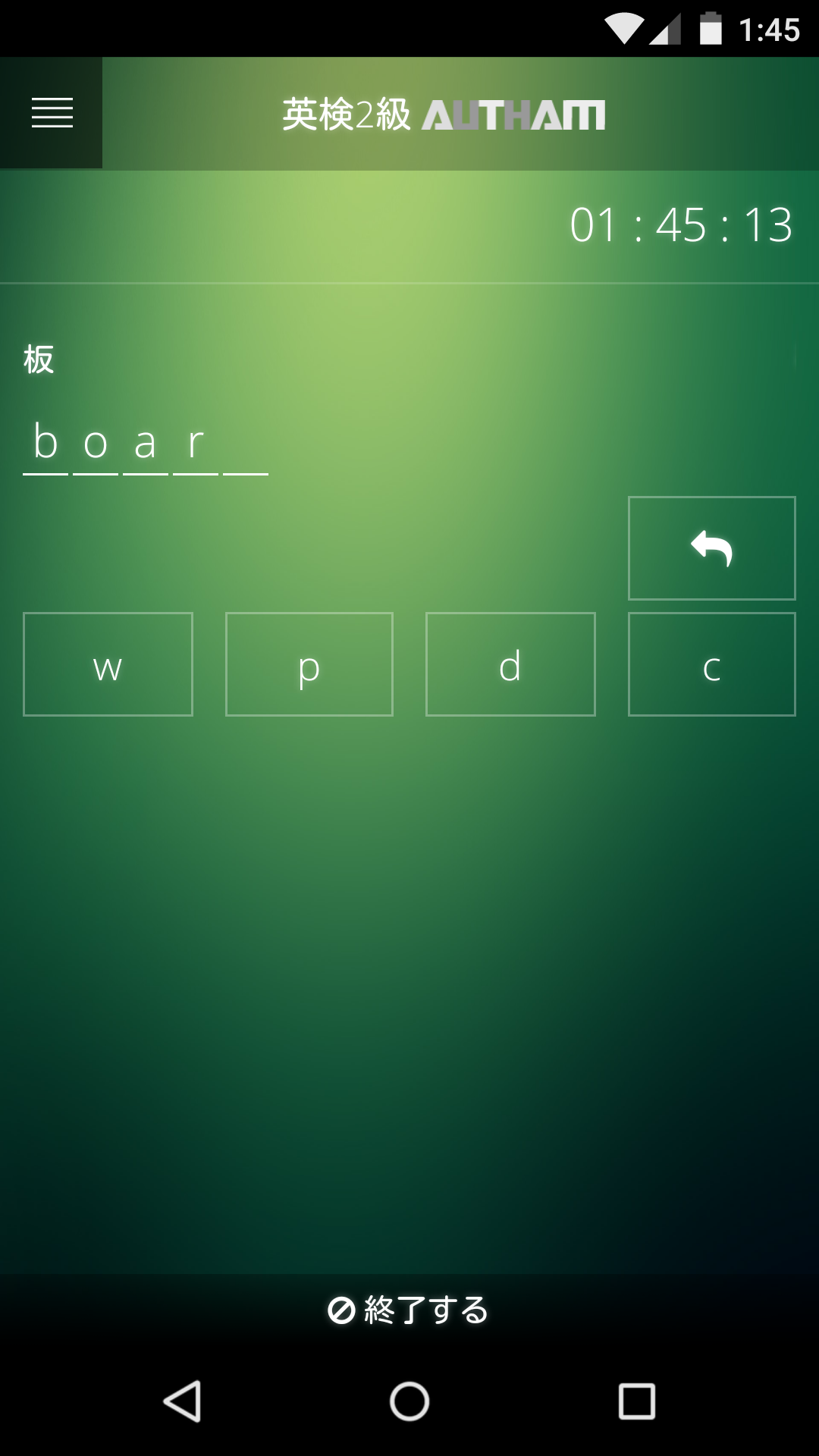Image resolution: width=819 pixels, height=1456 pixels.
Task: Go back using the system back button
Action: (x=183, y=1401)
